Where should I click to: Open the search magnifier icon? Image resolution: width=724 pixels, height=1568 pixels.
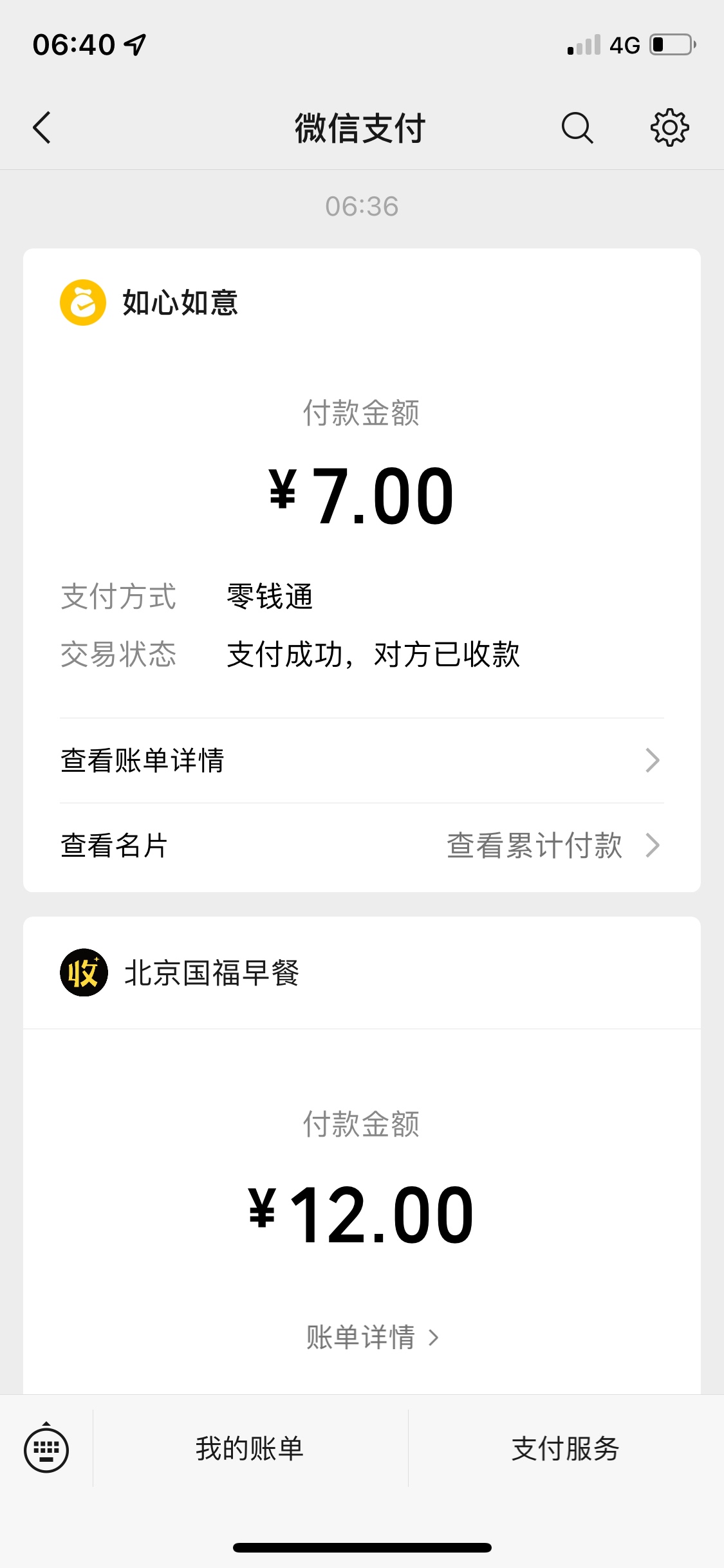[577, 127]
